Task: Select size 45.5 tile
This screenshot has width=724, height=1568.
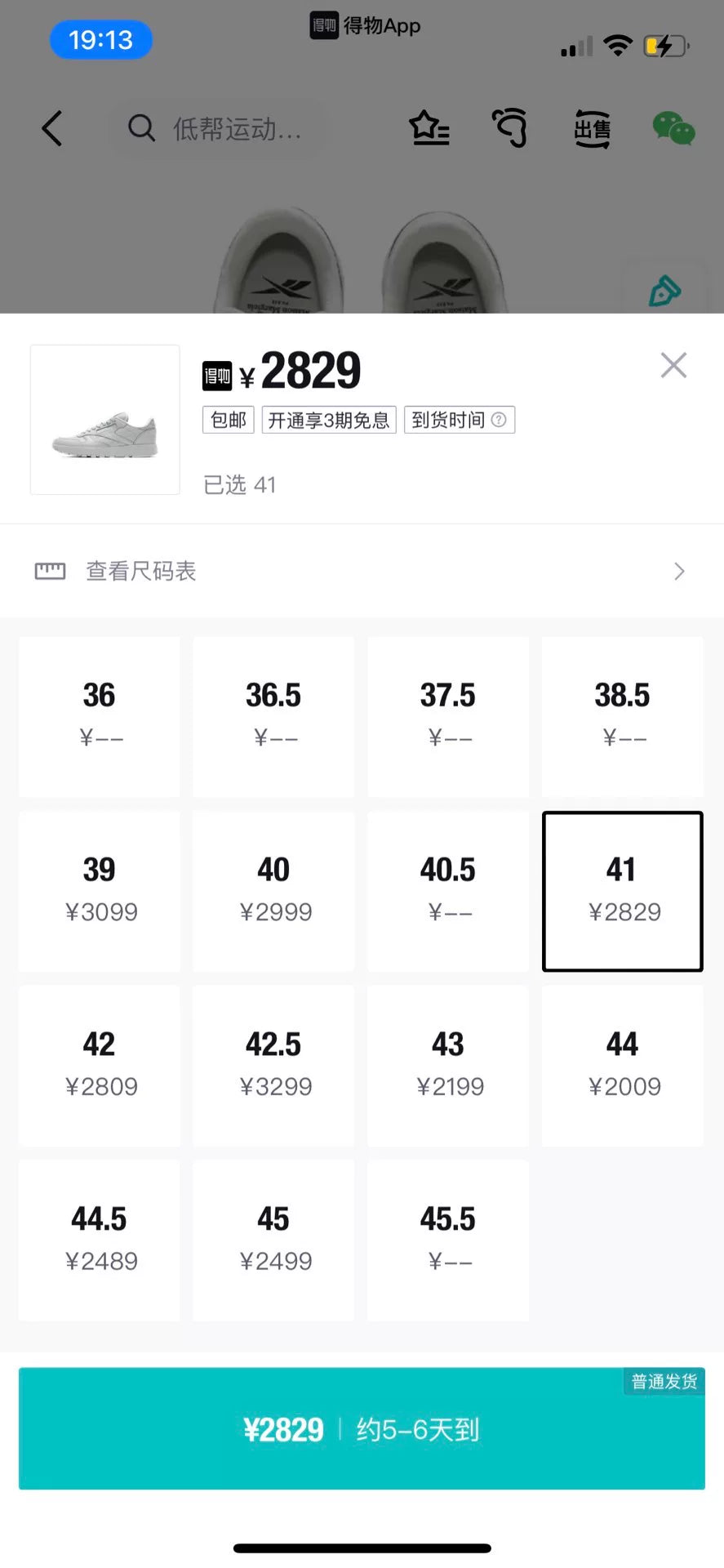Action: (448, 1240)
